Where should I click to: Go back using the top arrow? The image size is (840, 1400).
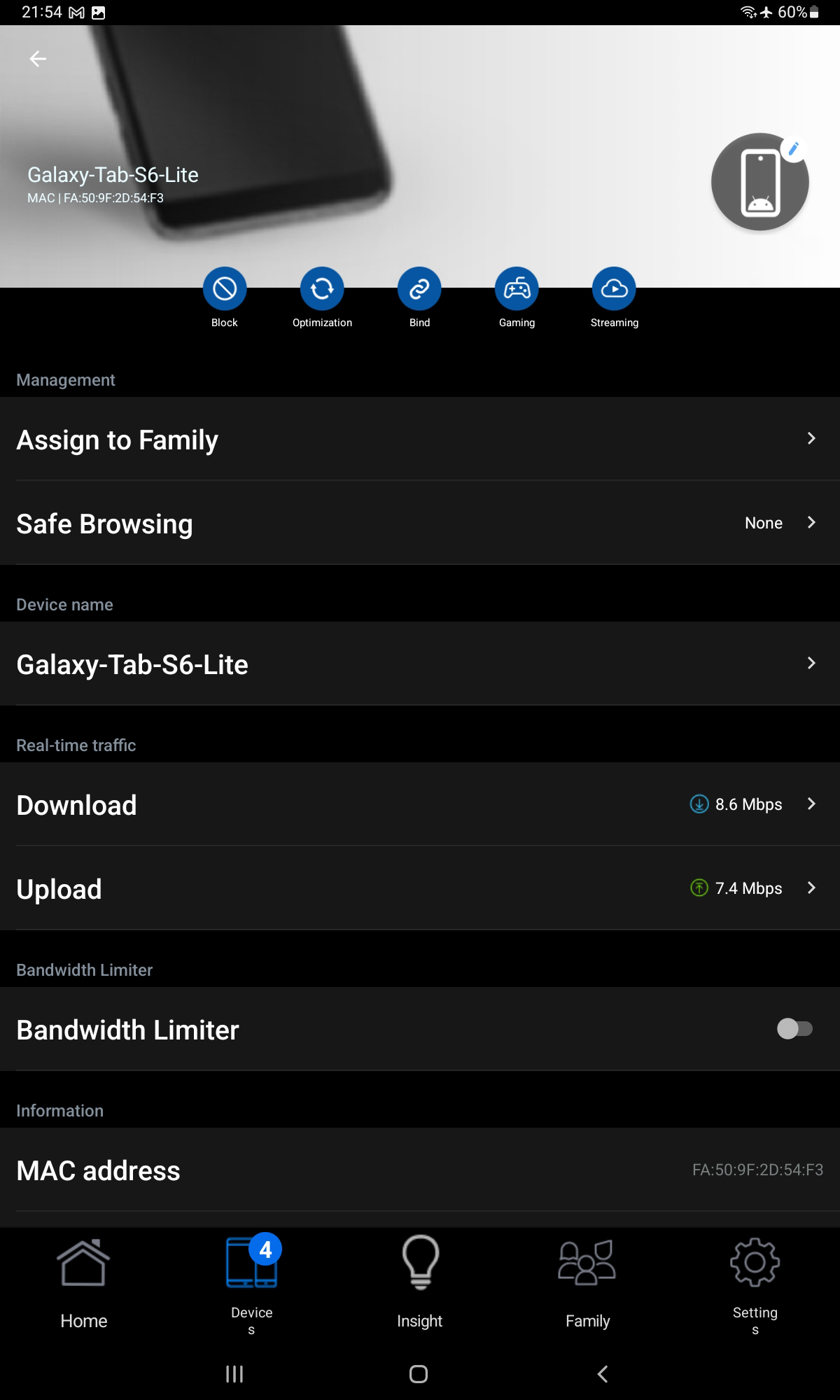click(38, 59)
